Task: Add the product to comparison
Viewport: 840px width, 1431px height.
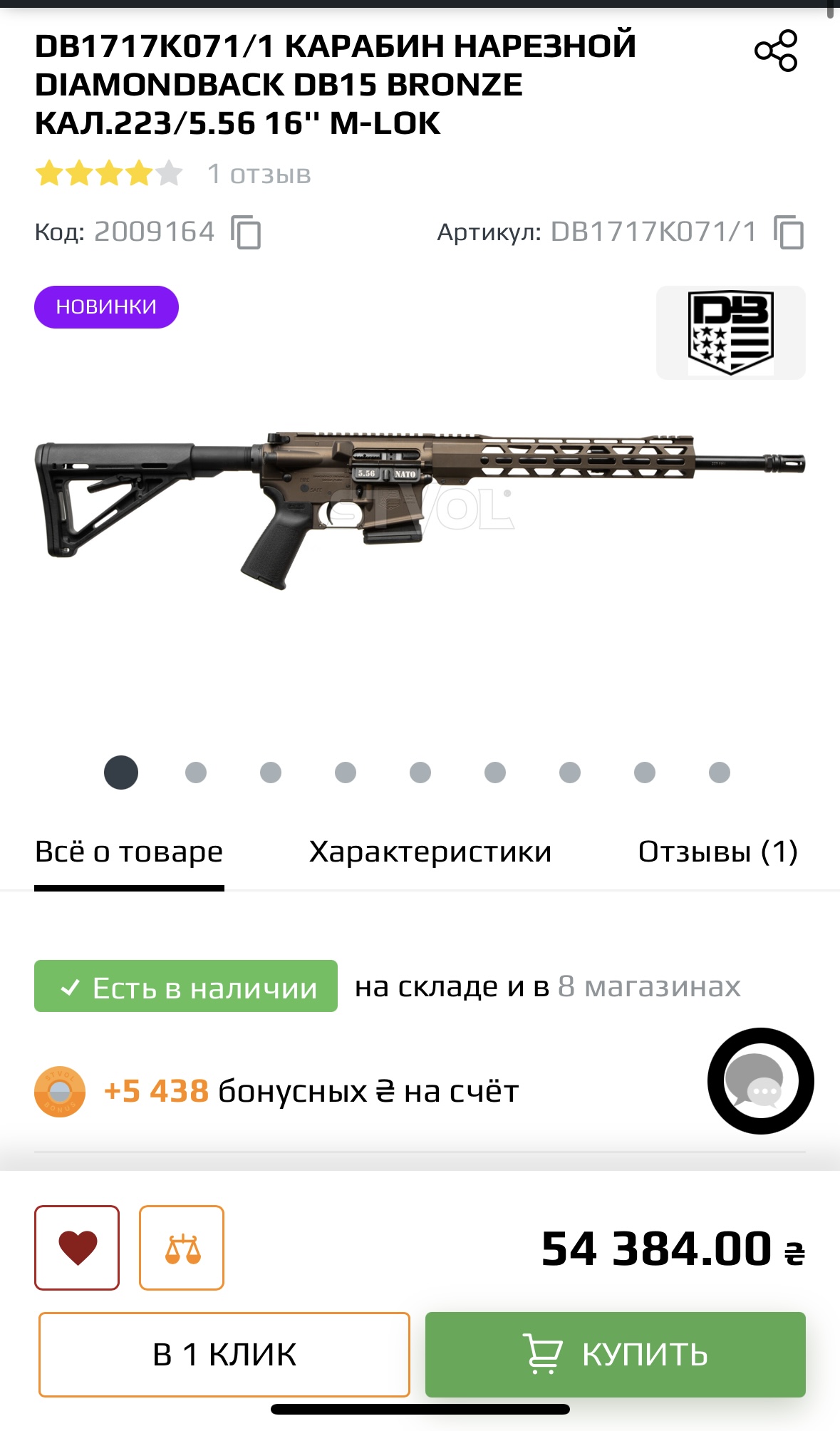Action: pos(182,1248)
